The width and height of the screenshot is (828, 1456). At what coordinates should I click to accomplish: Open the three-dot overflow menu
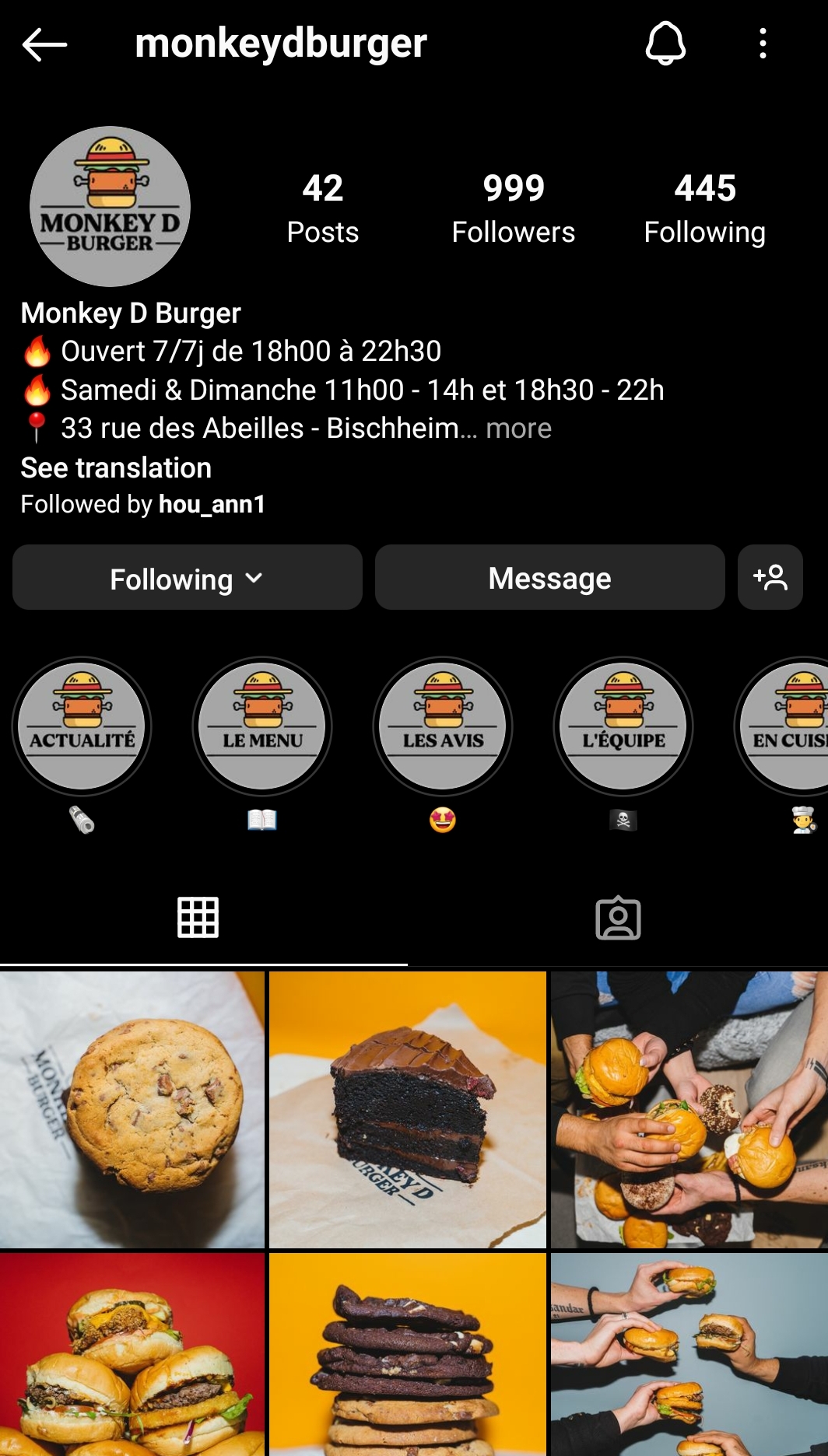[x=763, y=44]
